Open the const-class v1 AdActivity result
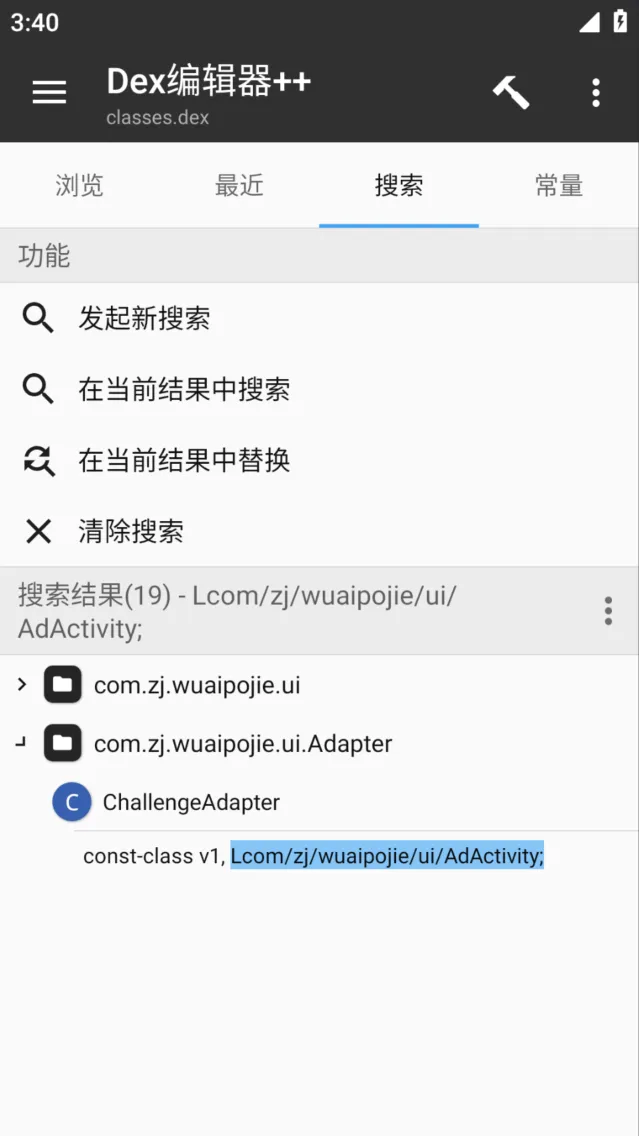 click(313, 856)
